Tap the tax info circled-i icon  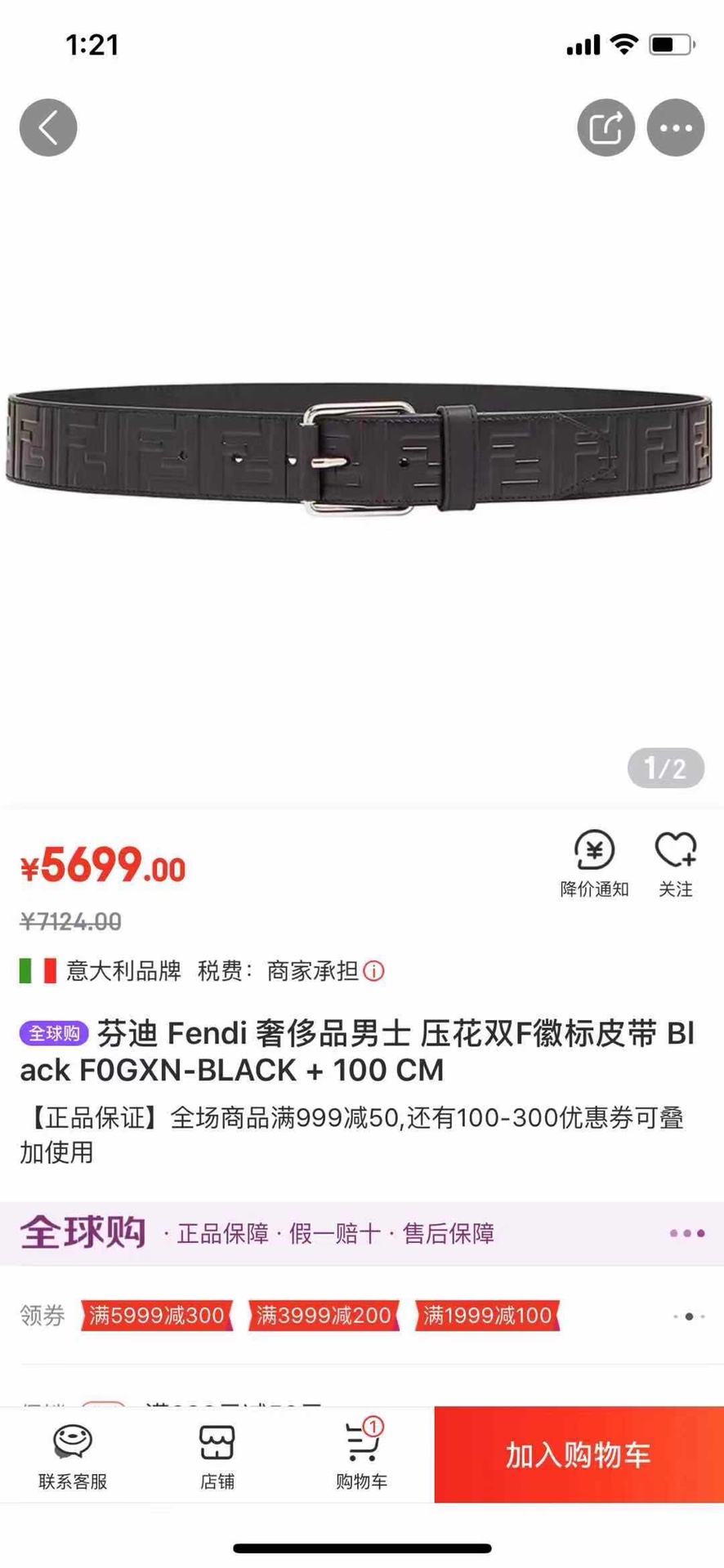click(375, 971)
